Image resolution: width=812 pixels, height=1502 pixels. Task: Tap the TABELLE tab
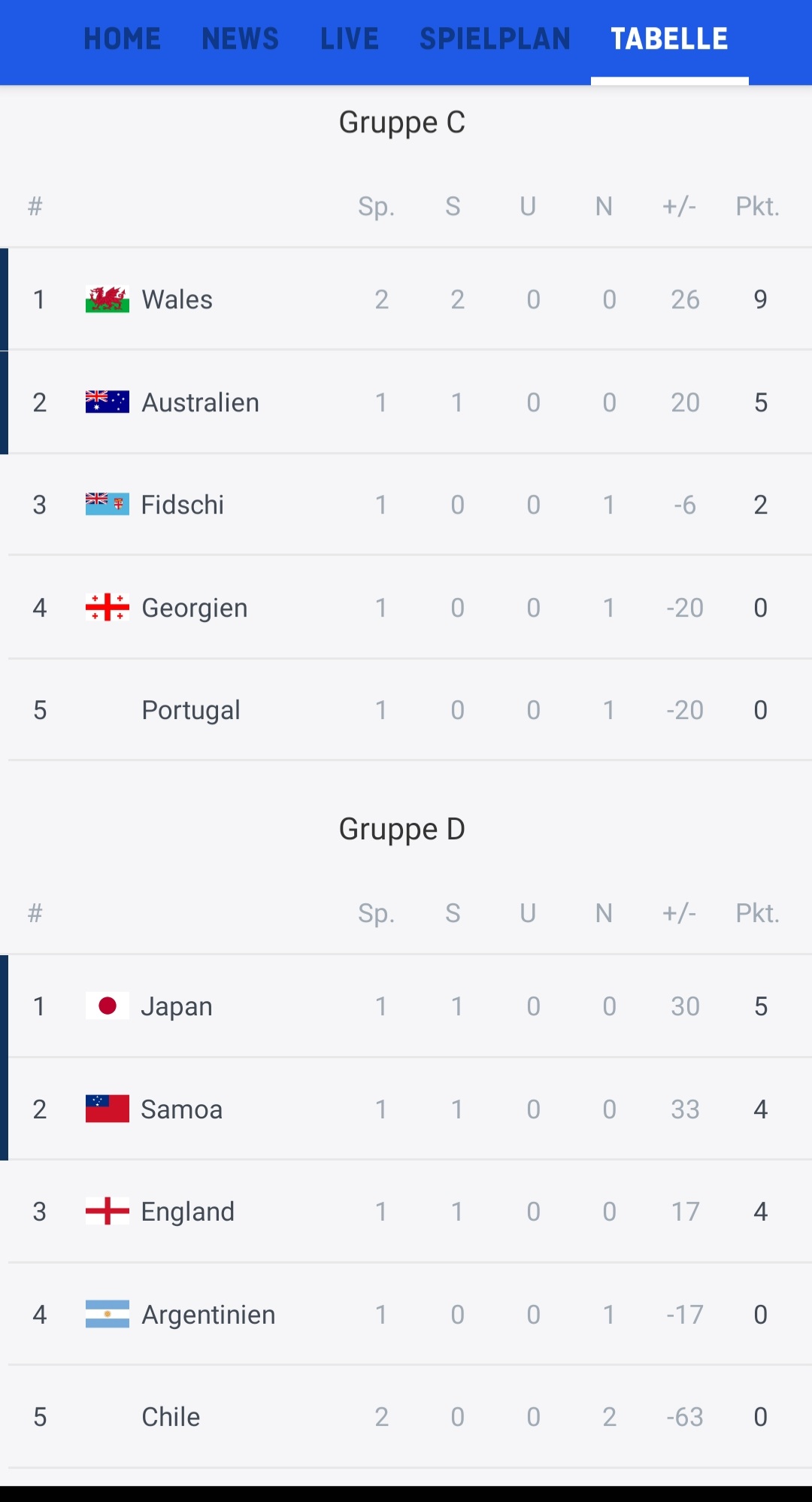tap(669, 39)
